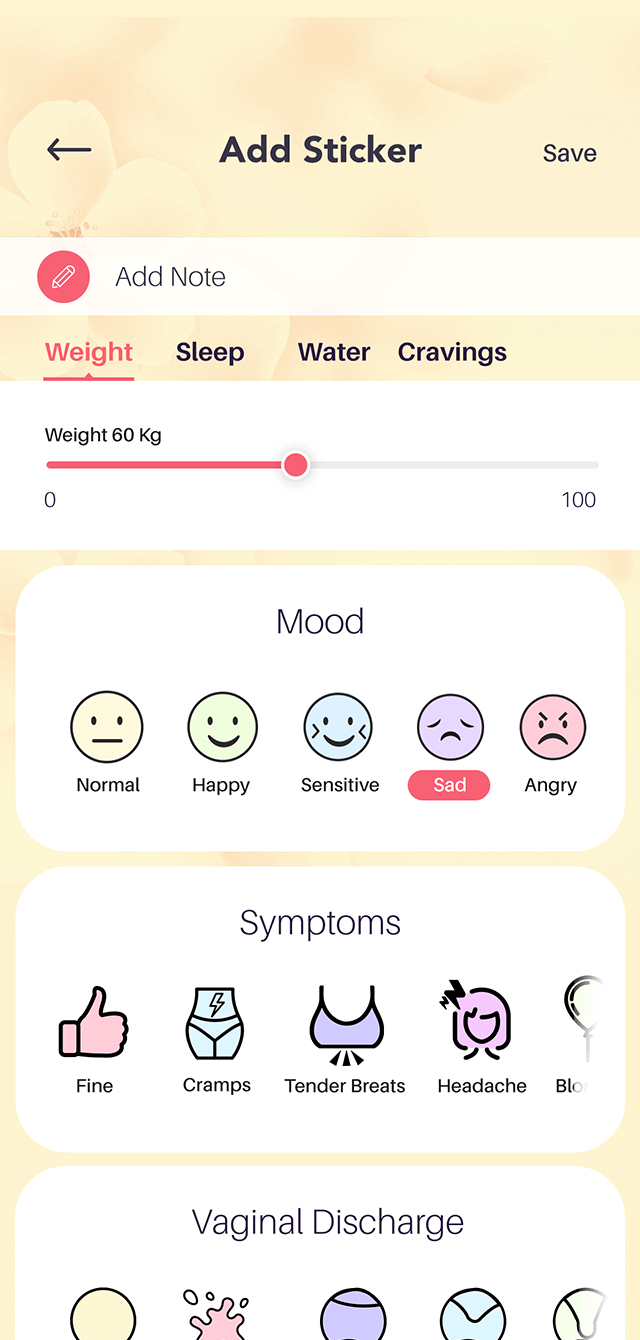Go back with the arrow icon
Viewport: 640px width, 1340px height.
click(x=69, y=151)
